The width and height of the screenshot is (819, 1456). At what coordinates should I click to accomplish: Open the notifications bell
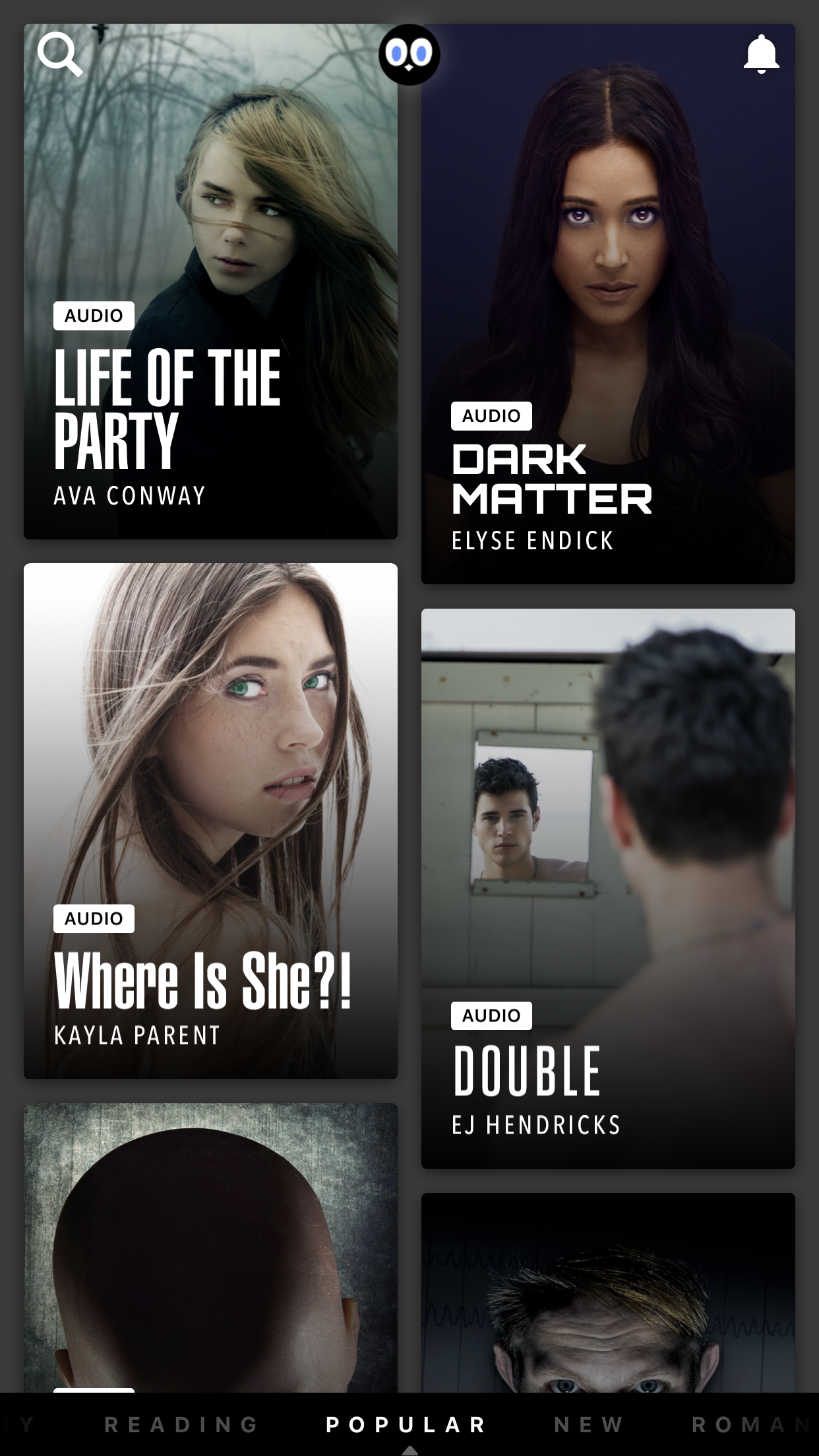click(x=762, y=54)
